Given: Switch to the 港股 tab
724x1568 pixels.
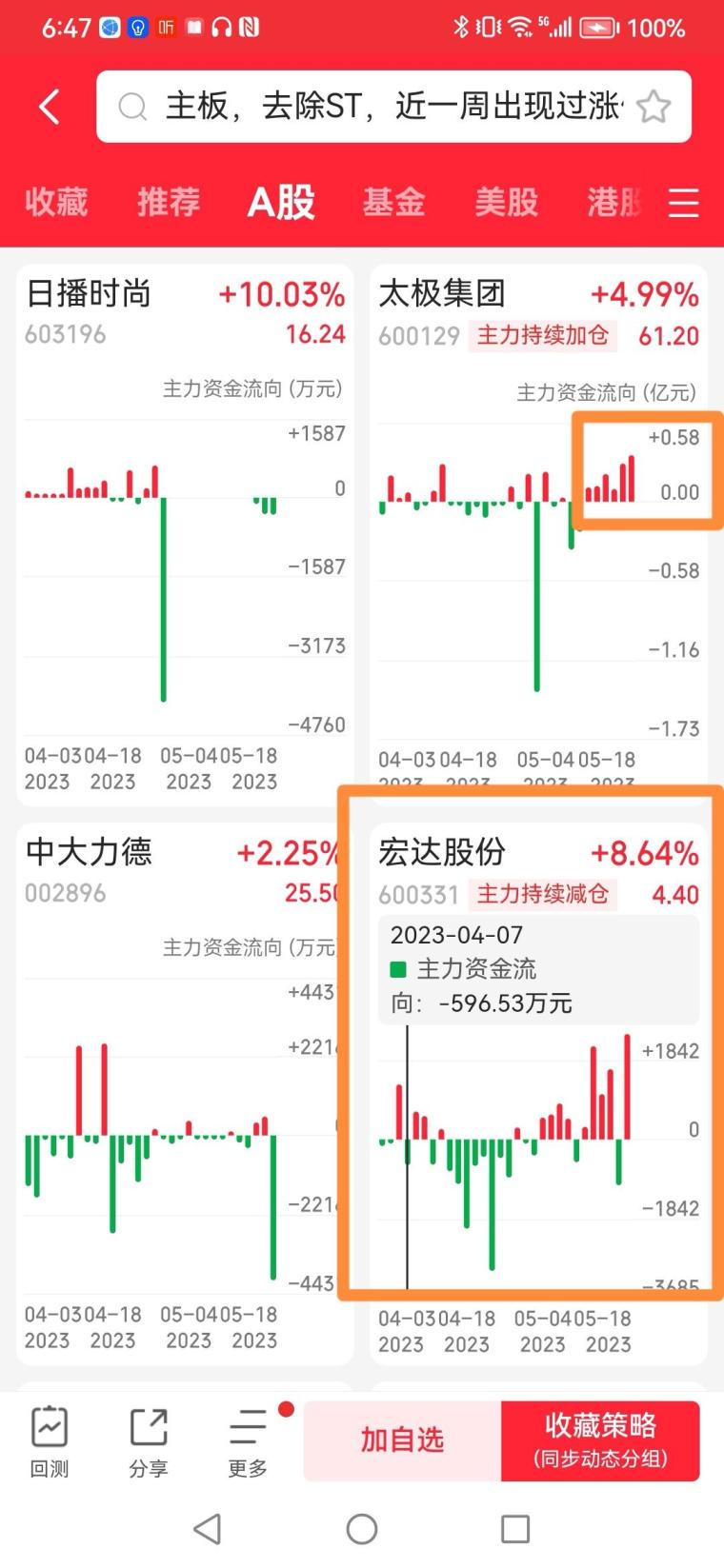Looking at the screenshot, I should point(613,202).
